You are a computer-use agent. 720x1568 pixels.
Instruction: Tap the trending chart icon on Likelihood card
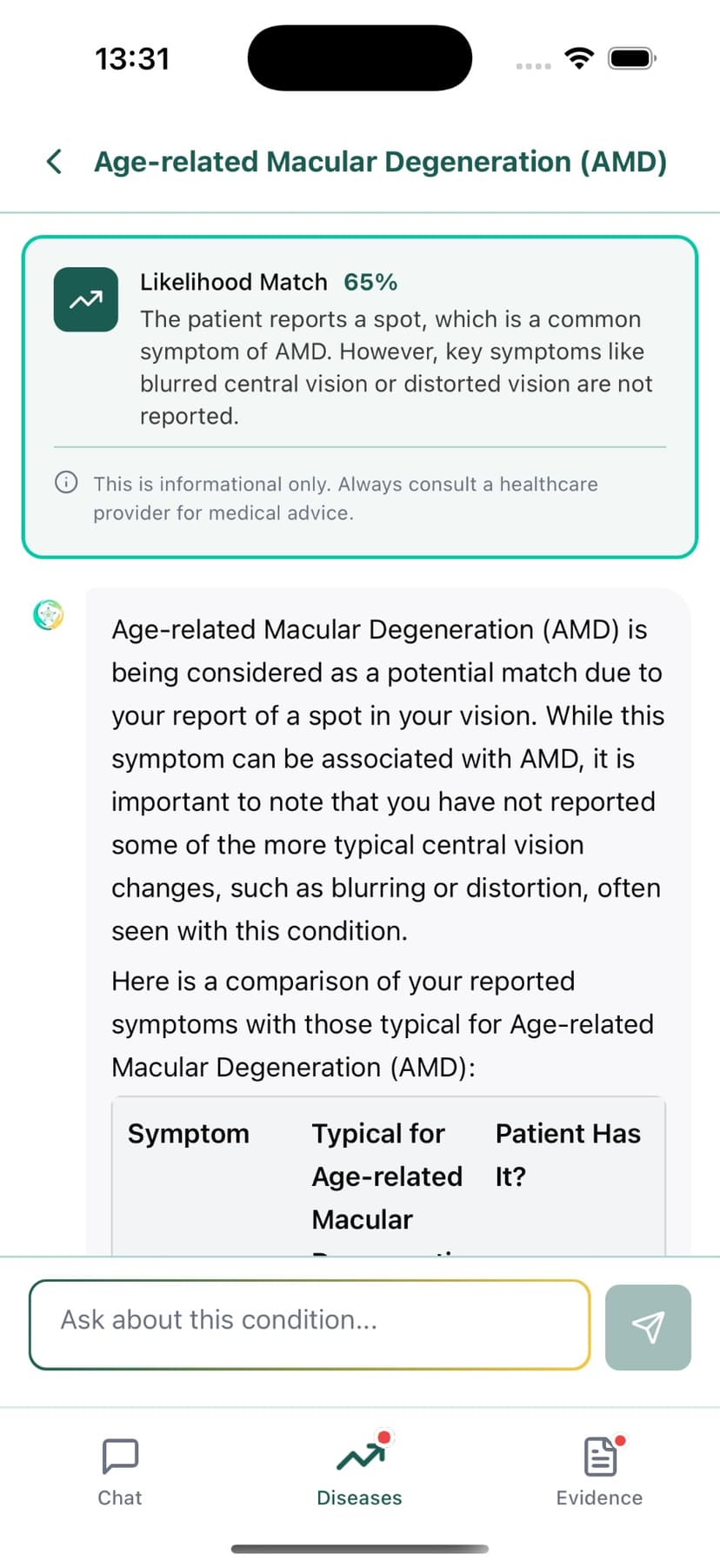(x=85, y=299)
